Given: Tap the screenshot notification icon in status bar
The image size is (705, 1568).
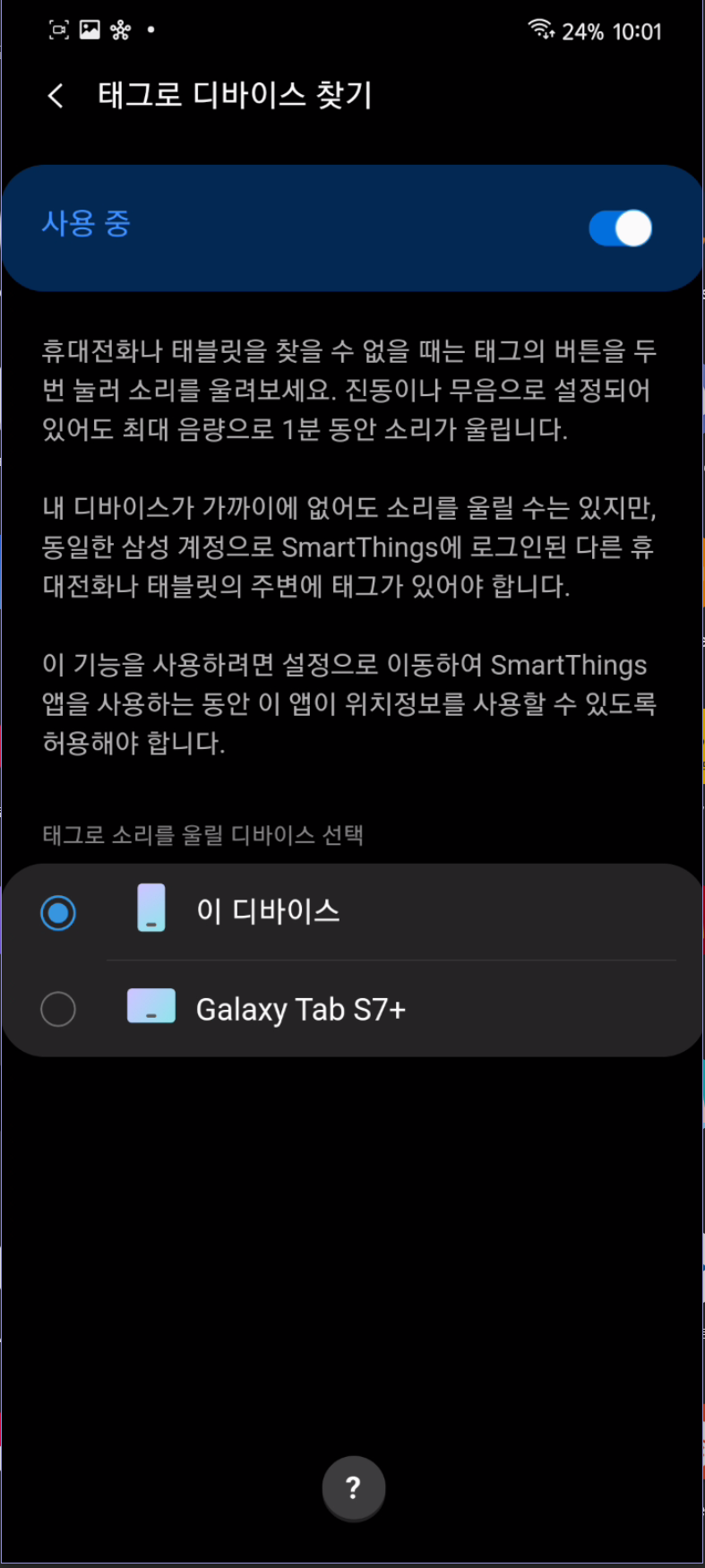Looking at the screenshot, I should [57, 29].
